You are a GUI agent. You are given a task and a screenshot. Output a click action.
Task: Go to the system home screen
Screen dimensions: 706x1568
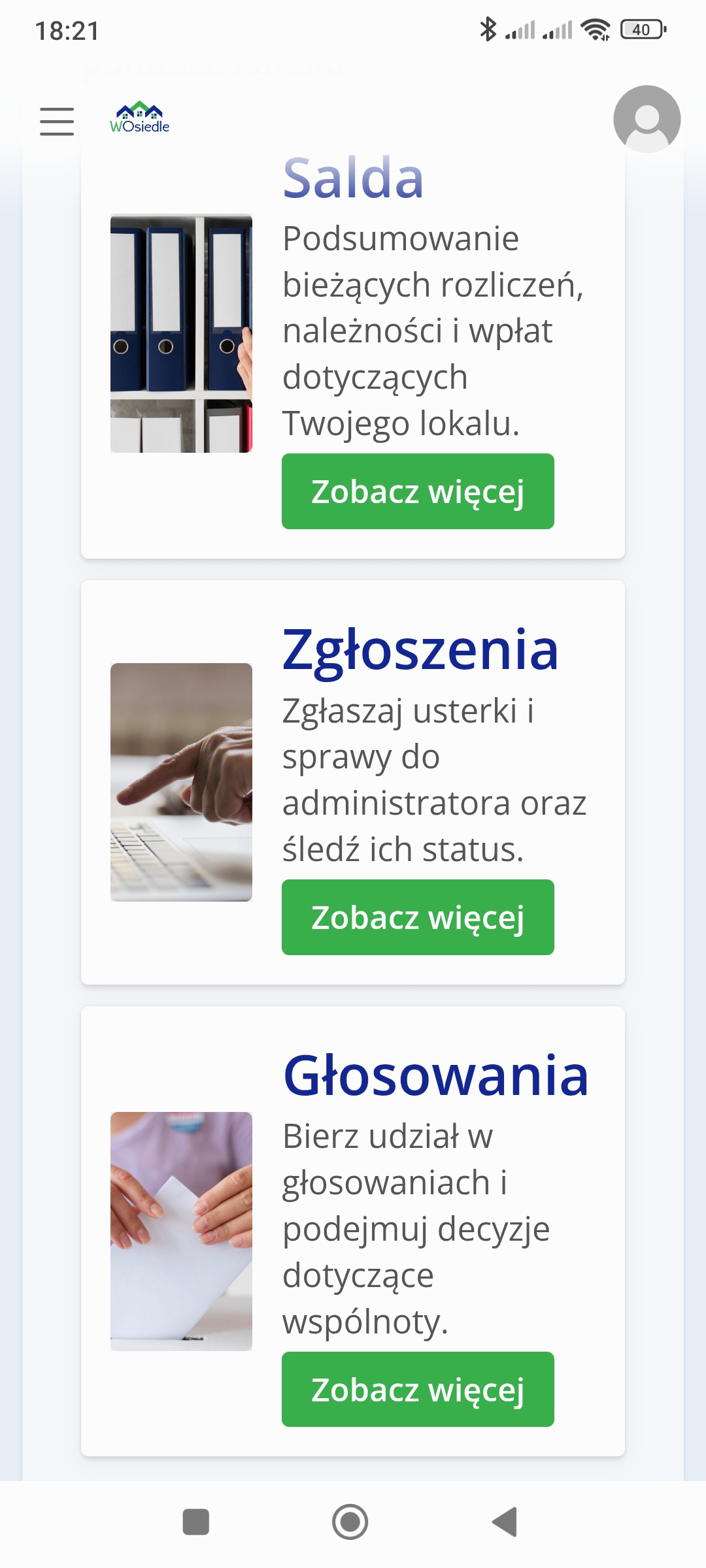[x=350, y=1522]
